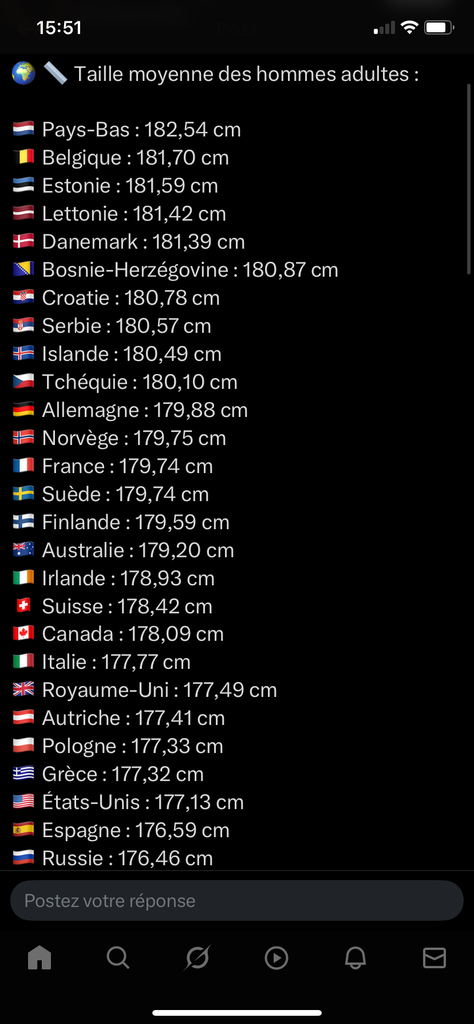This screenshot has height=1024, width=474.
Task: Go to the Home tab
Action: (39, 957)
